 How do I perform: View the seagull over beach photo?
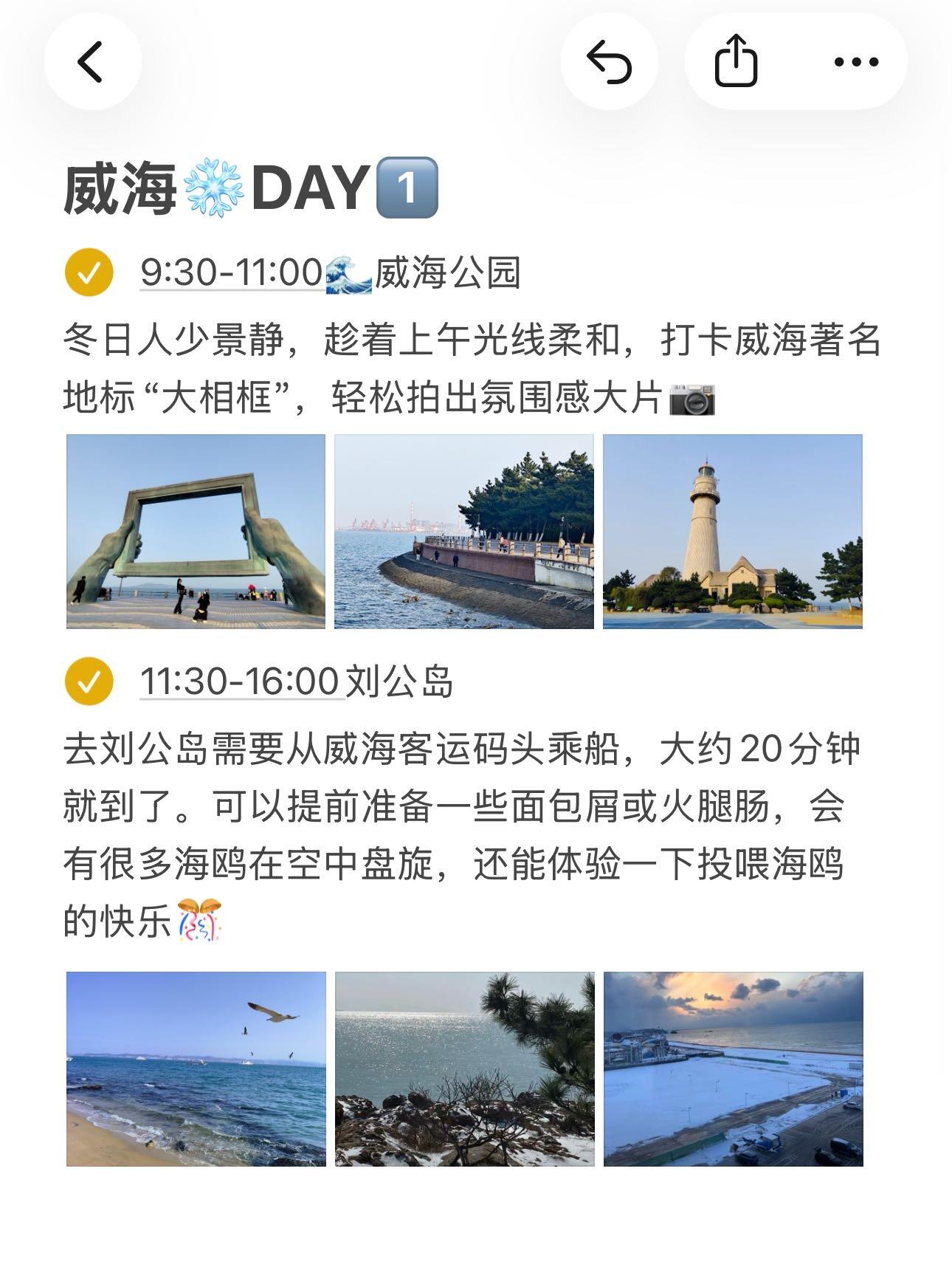click(x=196, y=1069)
